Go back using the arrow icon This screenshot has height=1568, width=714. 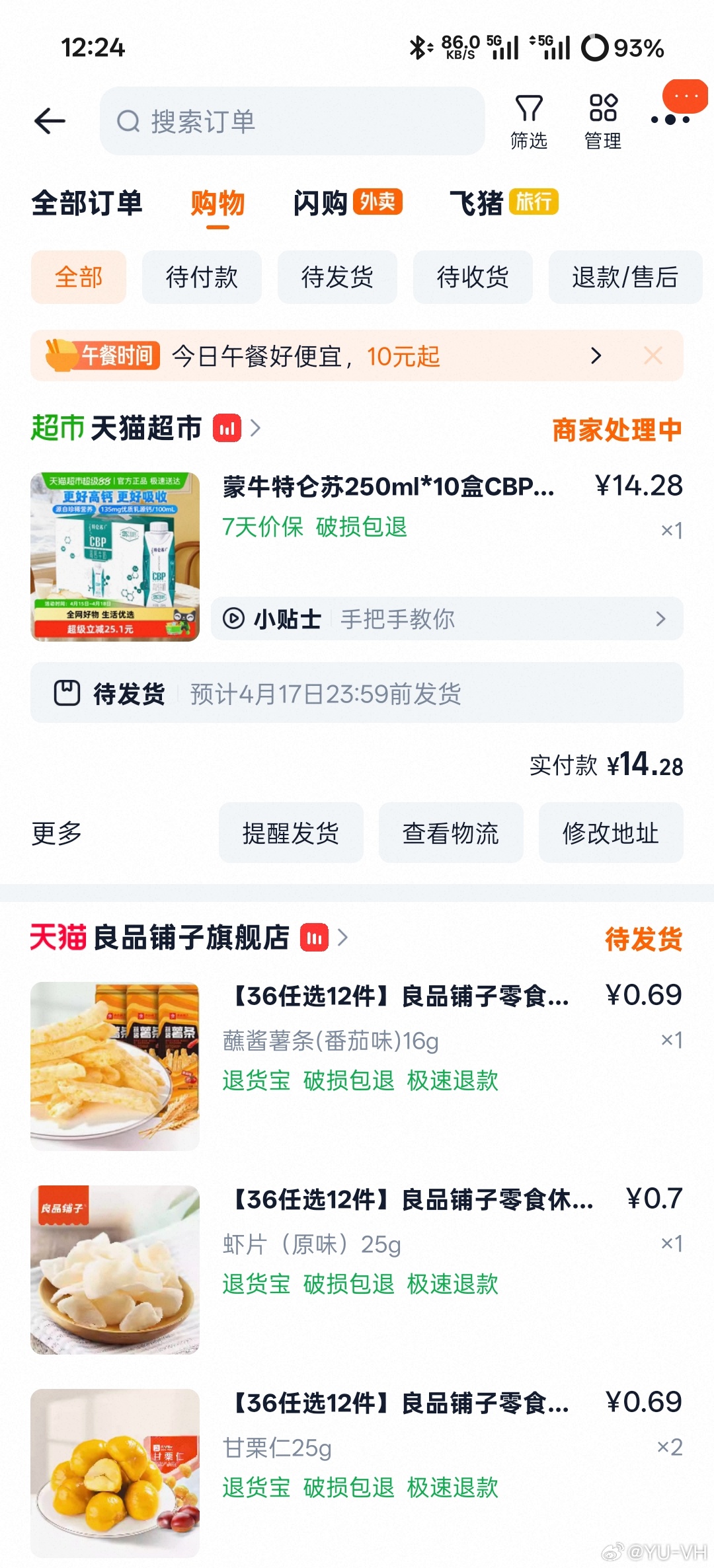(50, 121)
